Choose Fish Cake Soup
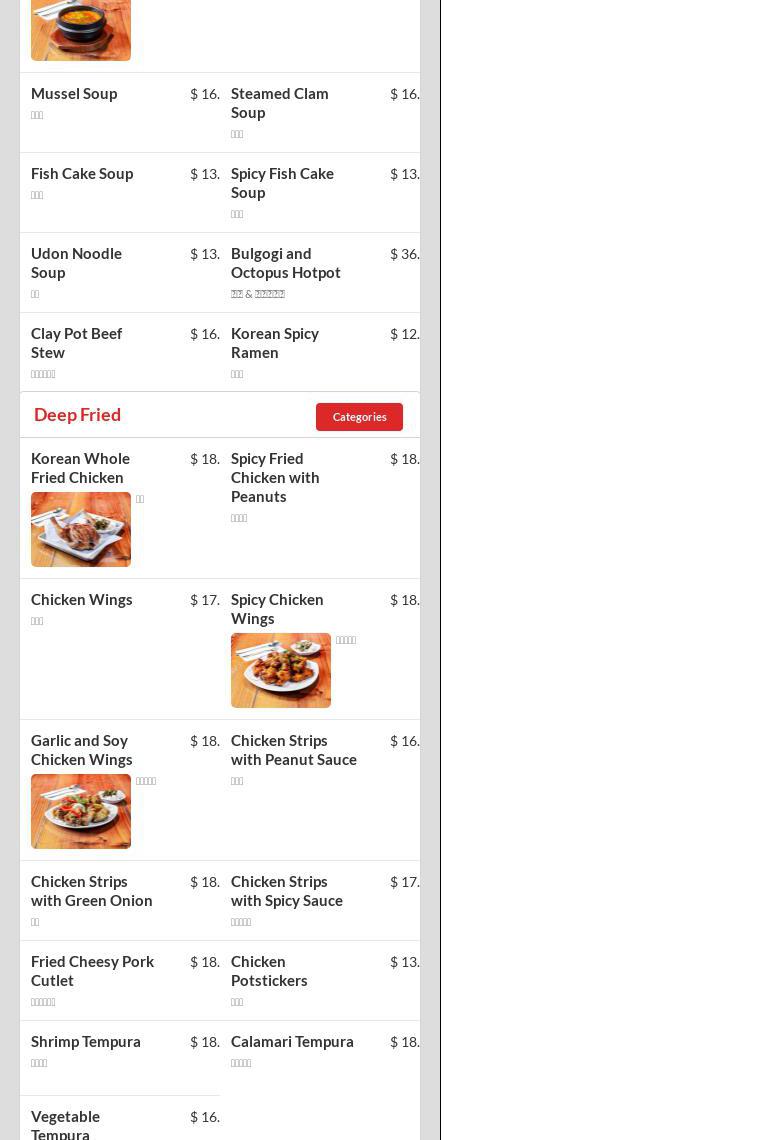This screenshot has height=1140, width=770. (81, 174)
